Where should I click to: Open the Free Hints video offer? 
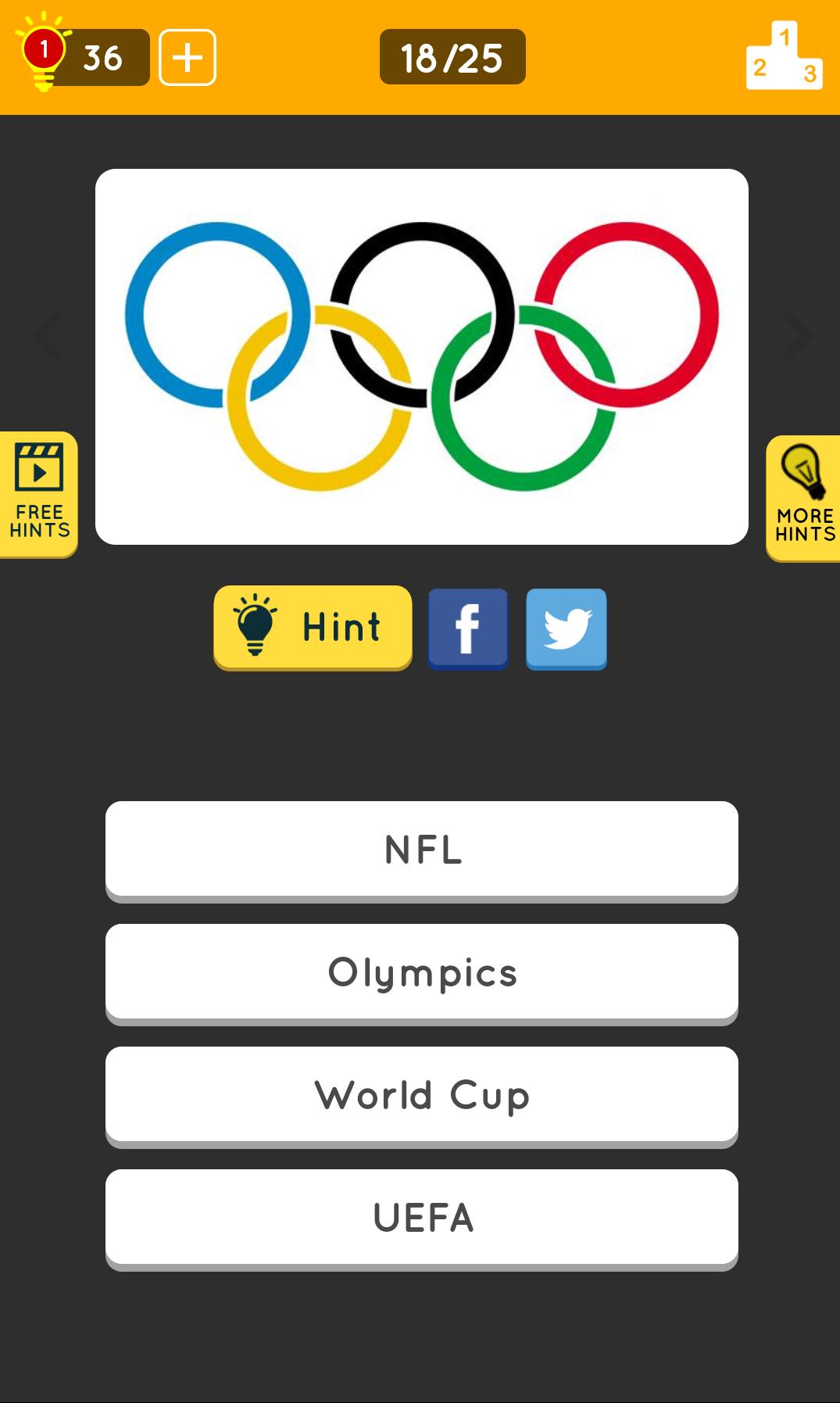(x=38, y=494)
